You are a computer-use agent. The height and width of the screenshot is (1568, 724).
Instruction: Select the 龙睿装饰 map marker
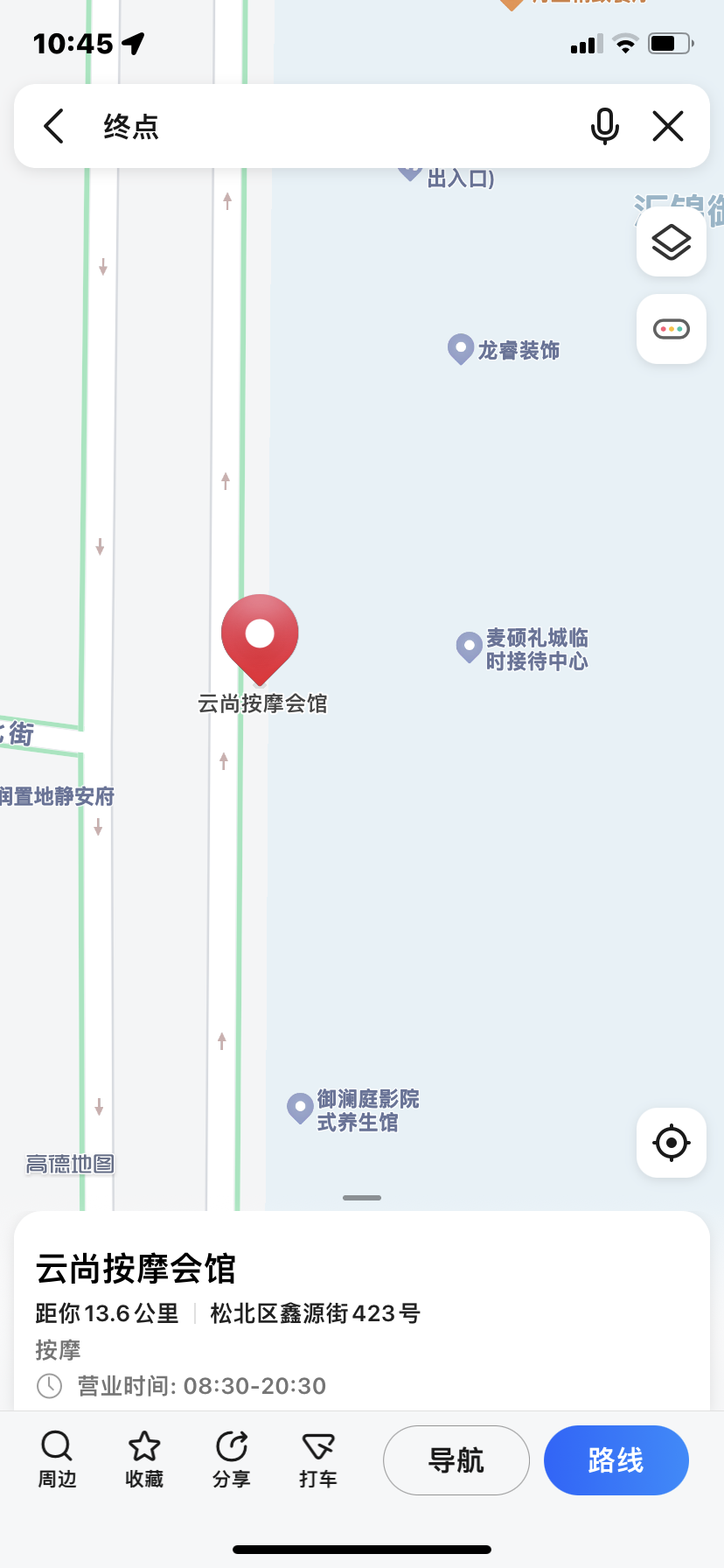pyautogui.click(x=461, y=349)
